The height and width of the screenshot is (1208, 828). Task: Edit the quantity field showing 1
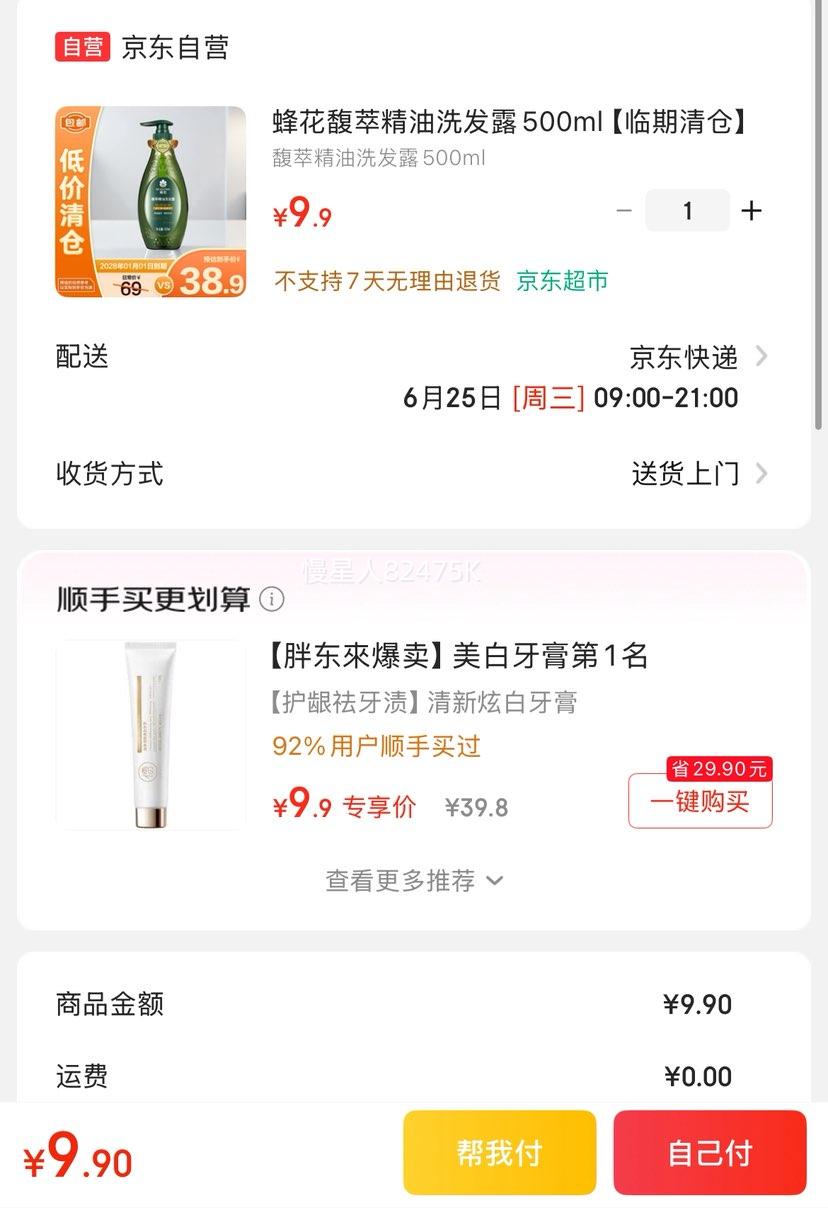tap(687, 211)
